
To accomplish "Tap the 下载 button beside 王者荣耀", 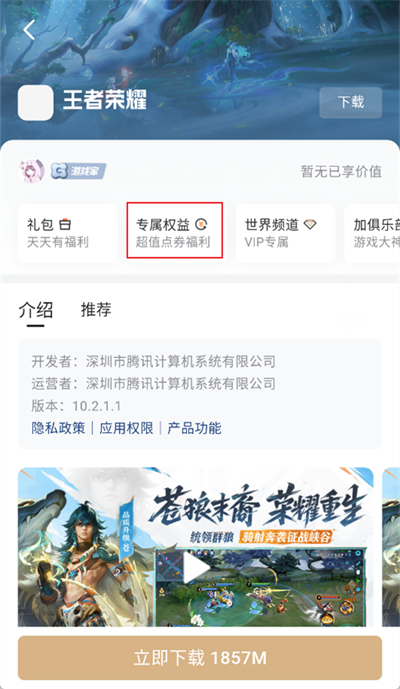I will click(350, 102).
